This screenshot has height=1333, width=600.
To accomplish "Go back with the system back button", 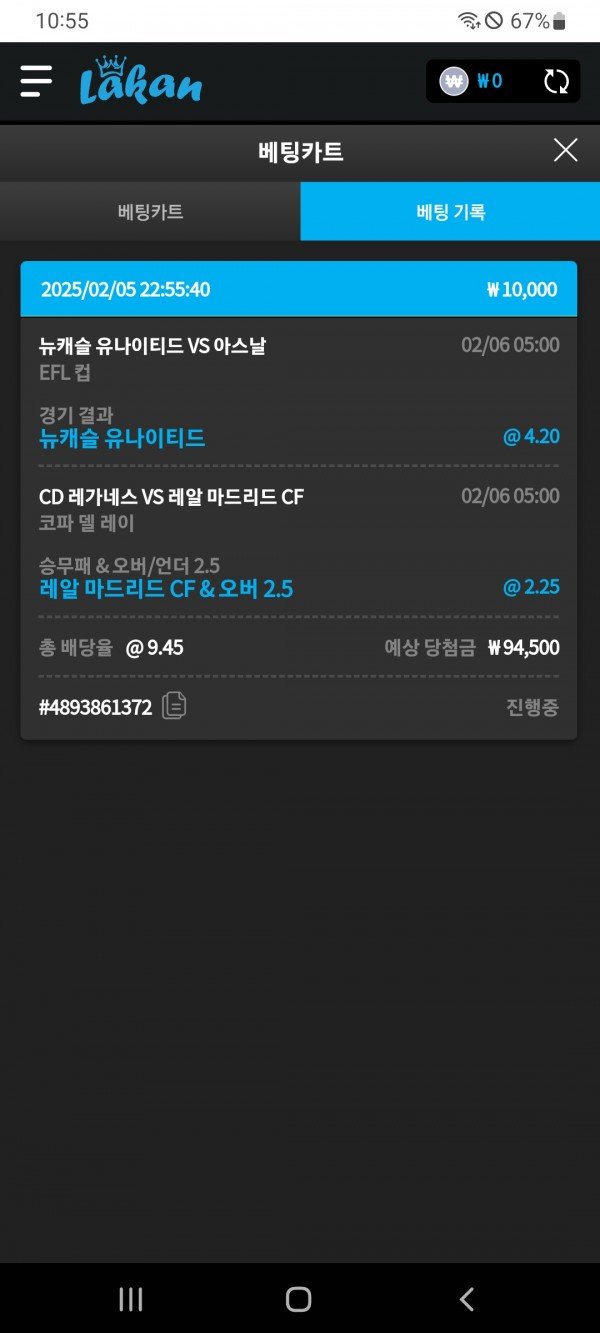I will pos(466,1299).
